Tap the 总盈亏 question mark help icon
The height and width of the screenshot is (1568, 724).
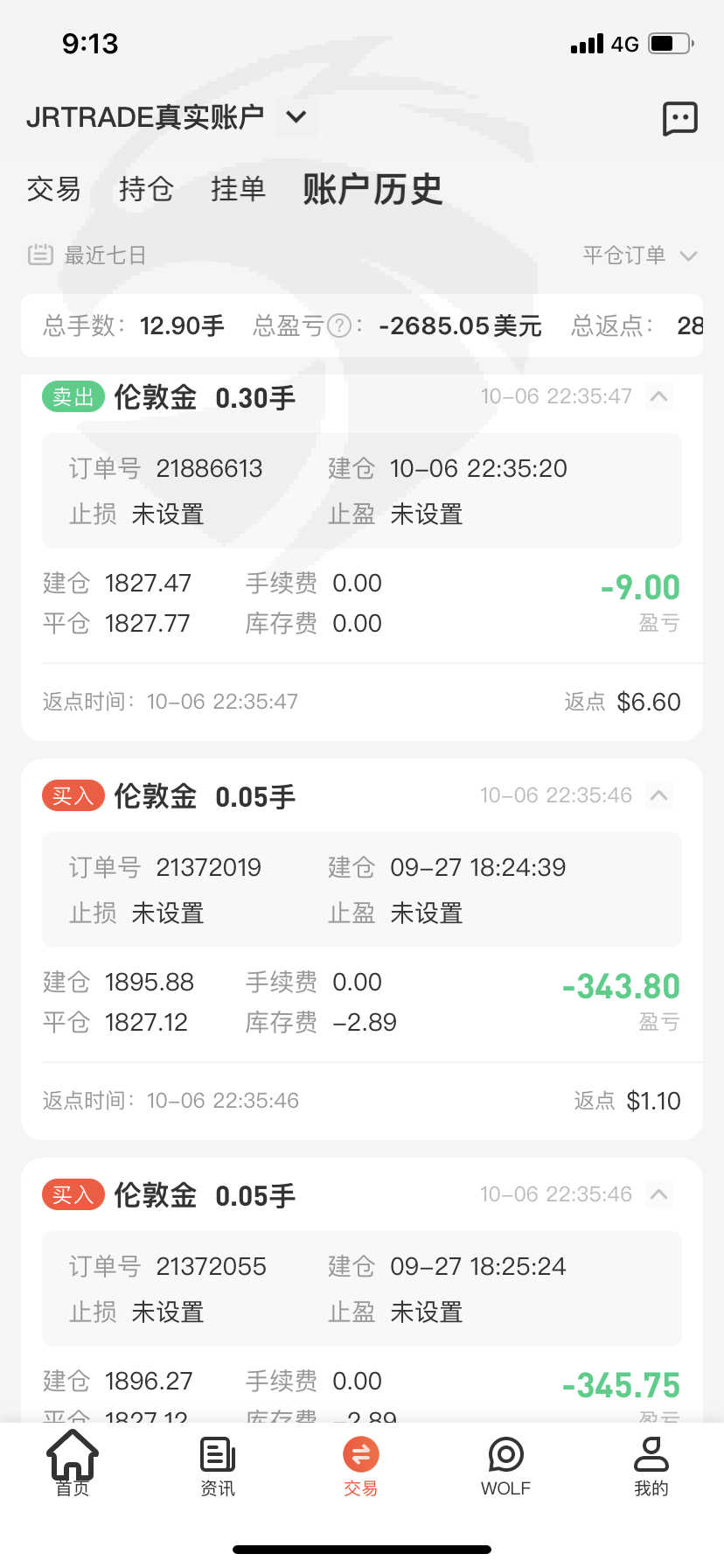[x=338, y=325]
